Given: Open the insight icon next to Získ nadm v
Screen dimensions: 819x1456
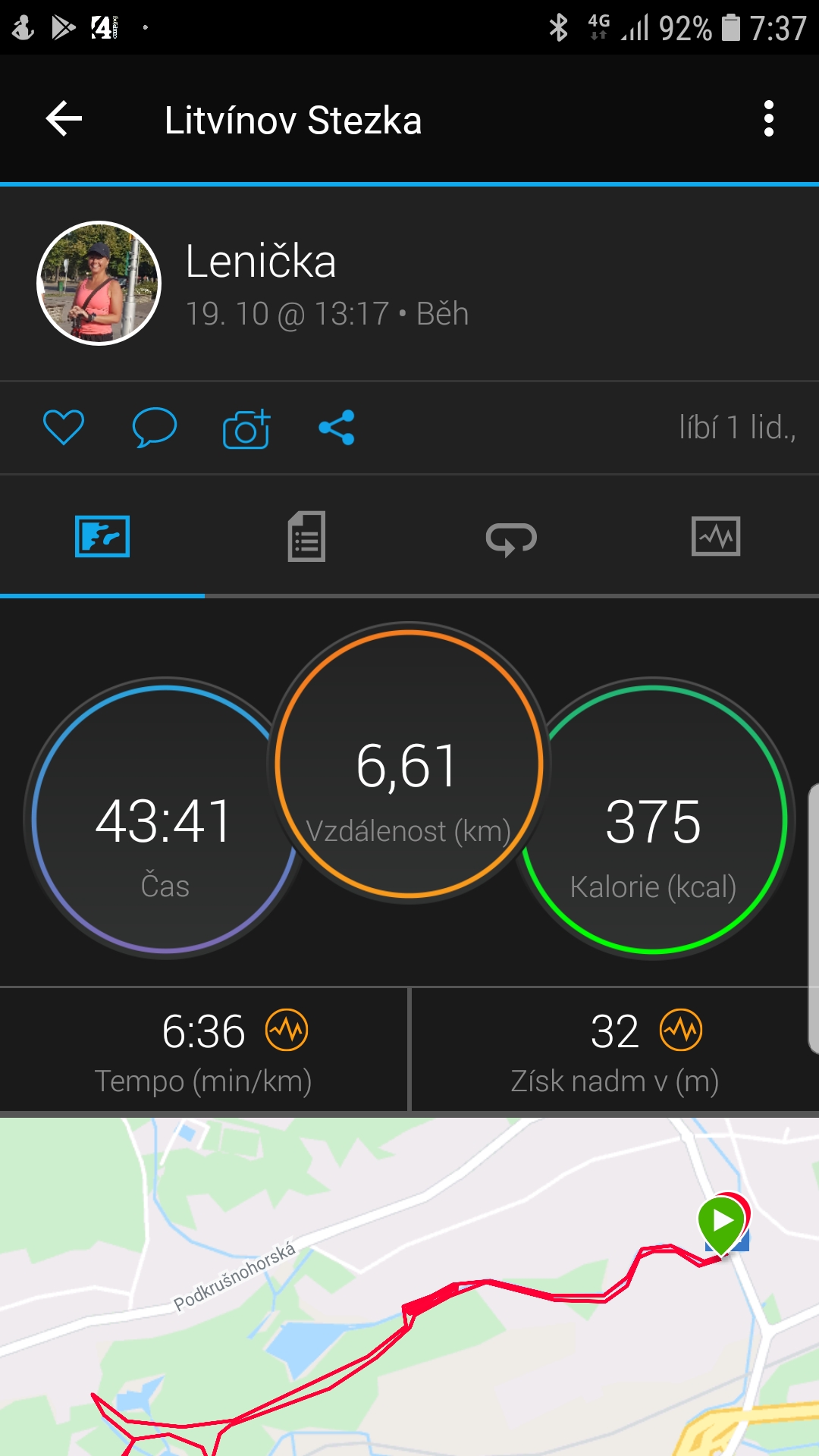Looking at the screenshot, I should 681,1031.
